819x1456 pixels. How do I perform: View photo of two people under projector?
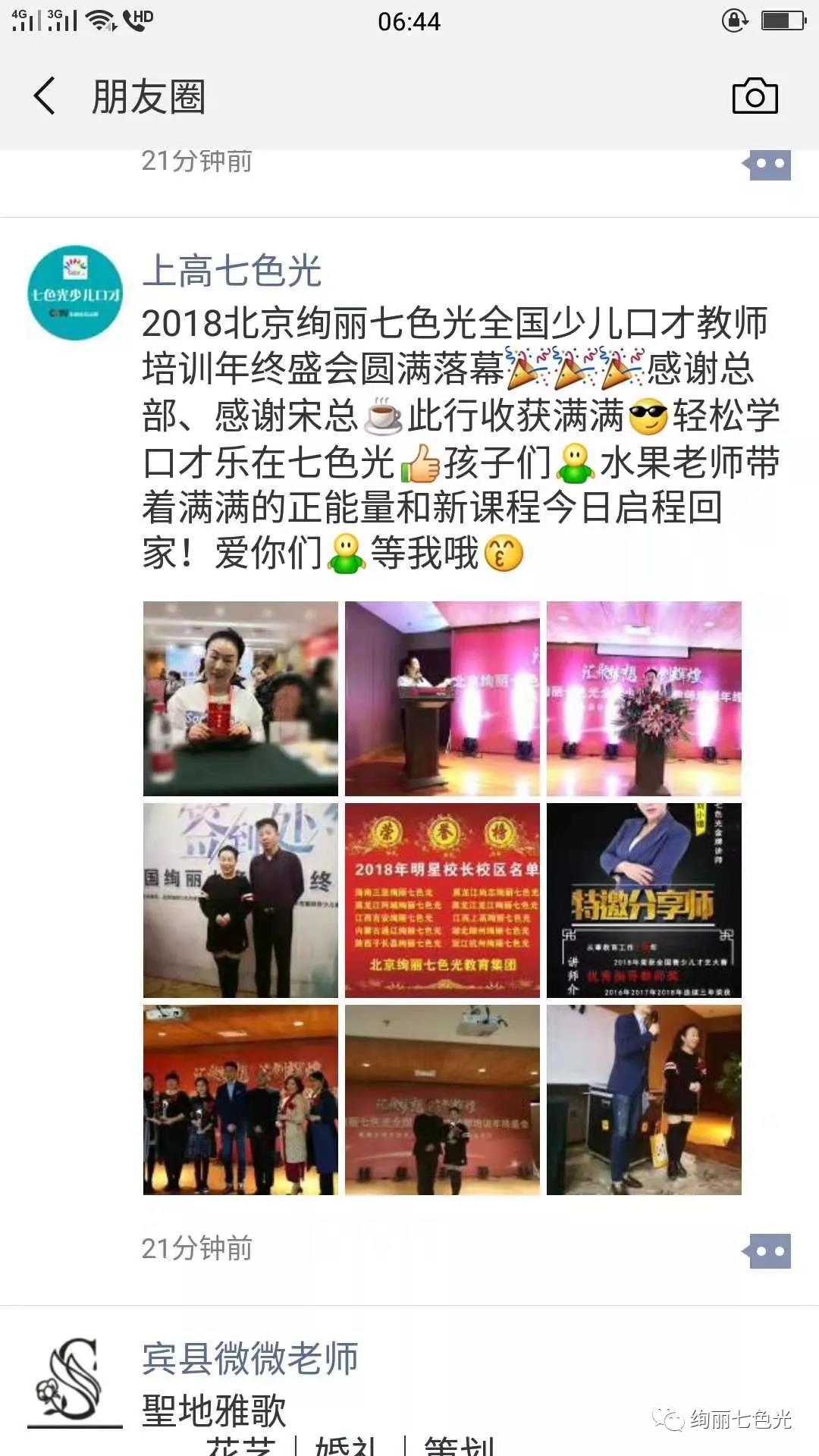[442, 1100]
